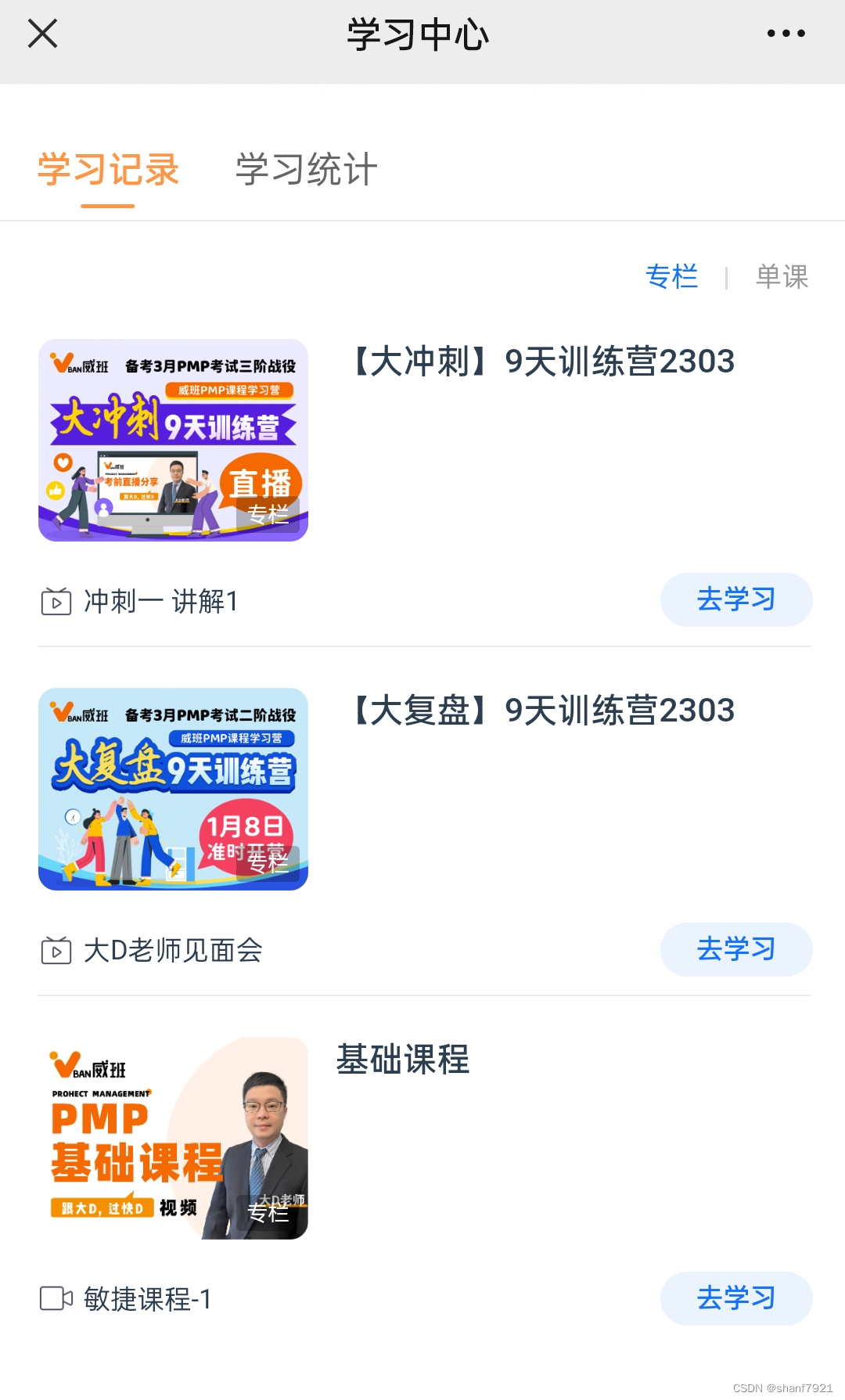Open the 基础课程 column
Image resolution: width=845 pixels, height=1400 pixels.
[403, 1060]
